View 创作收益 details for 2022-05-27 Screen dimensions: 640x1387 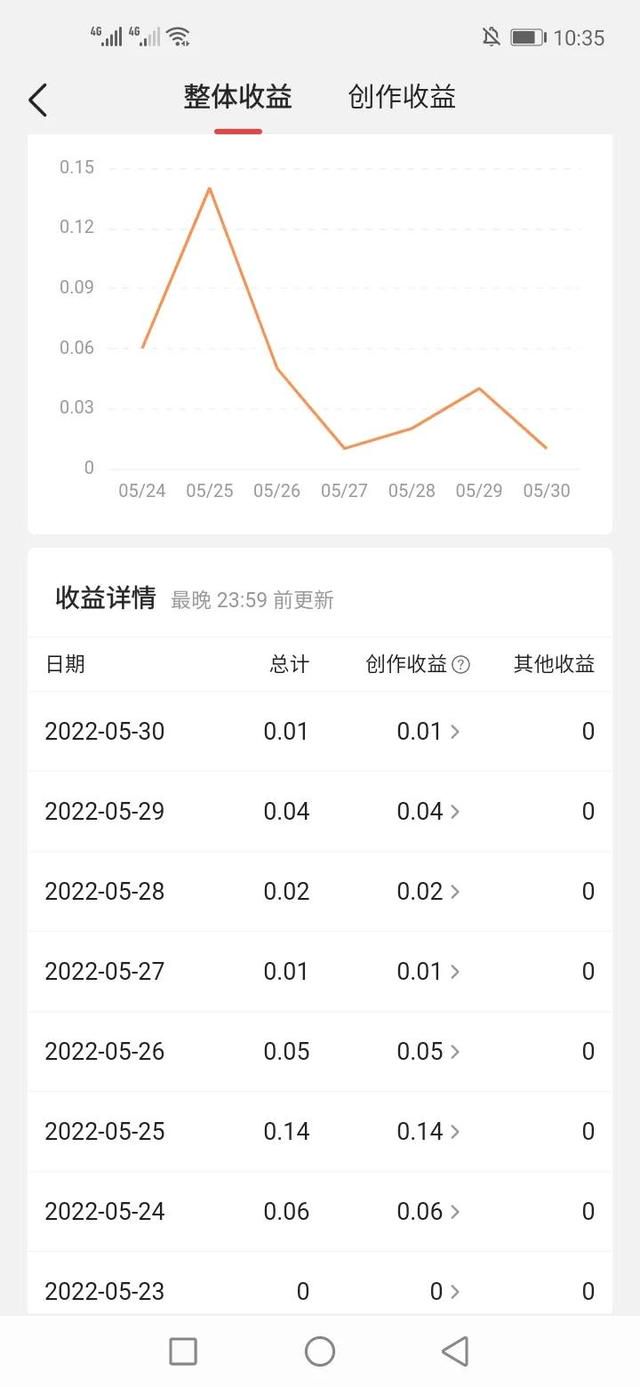pyautogui.click(x=428, y=971)
